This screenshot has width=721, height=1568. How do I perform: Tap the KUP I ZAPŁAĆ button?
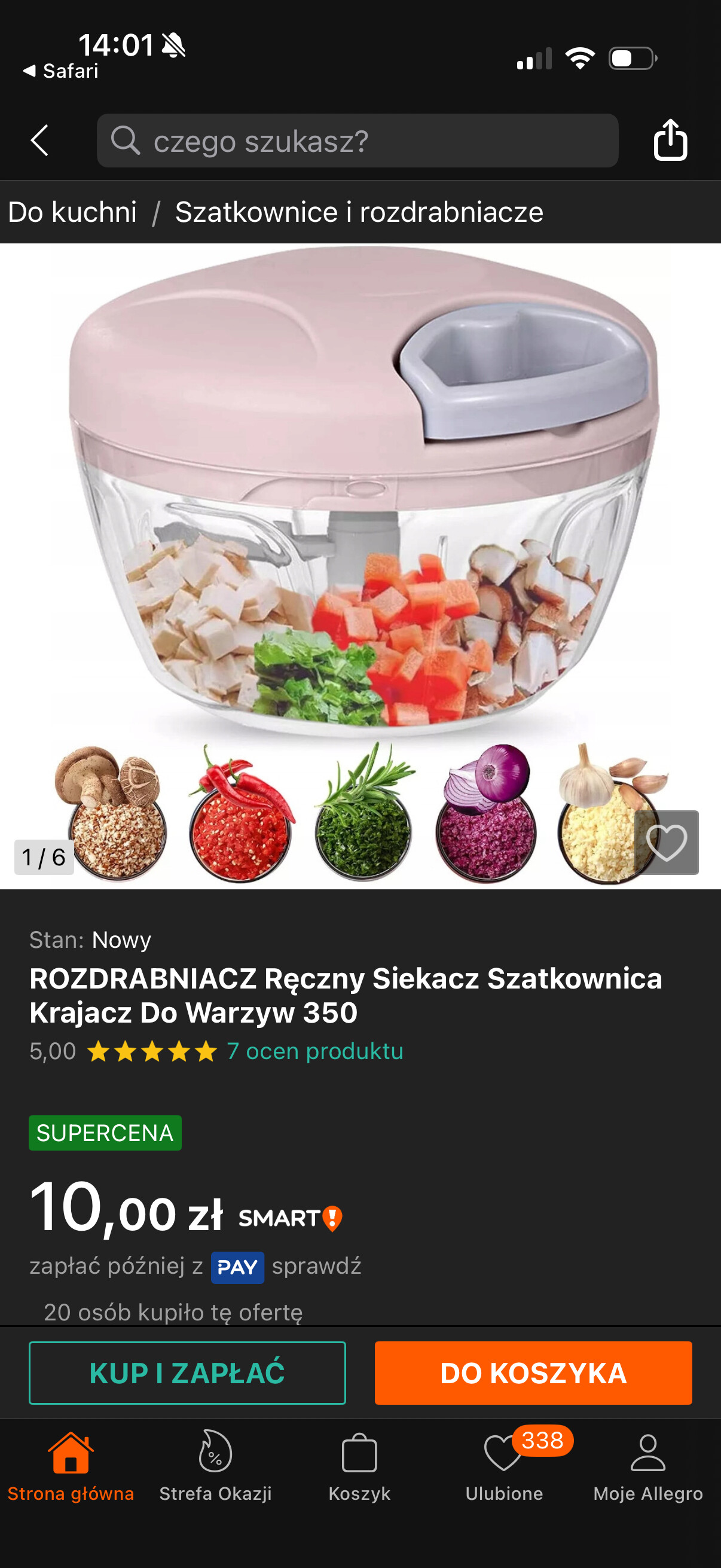click(187, 1372)
